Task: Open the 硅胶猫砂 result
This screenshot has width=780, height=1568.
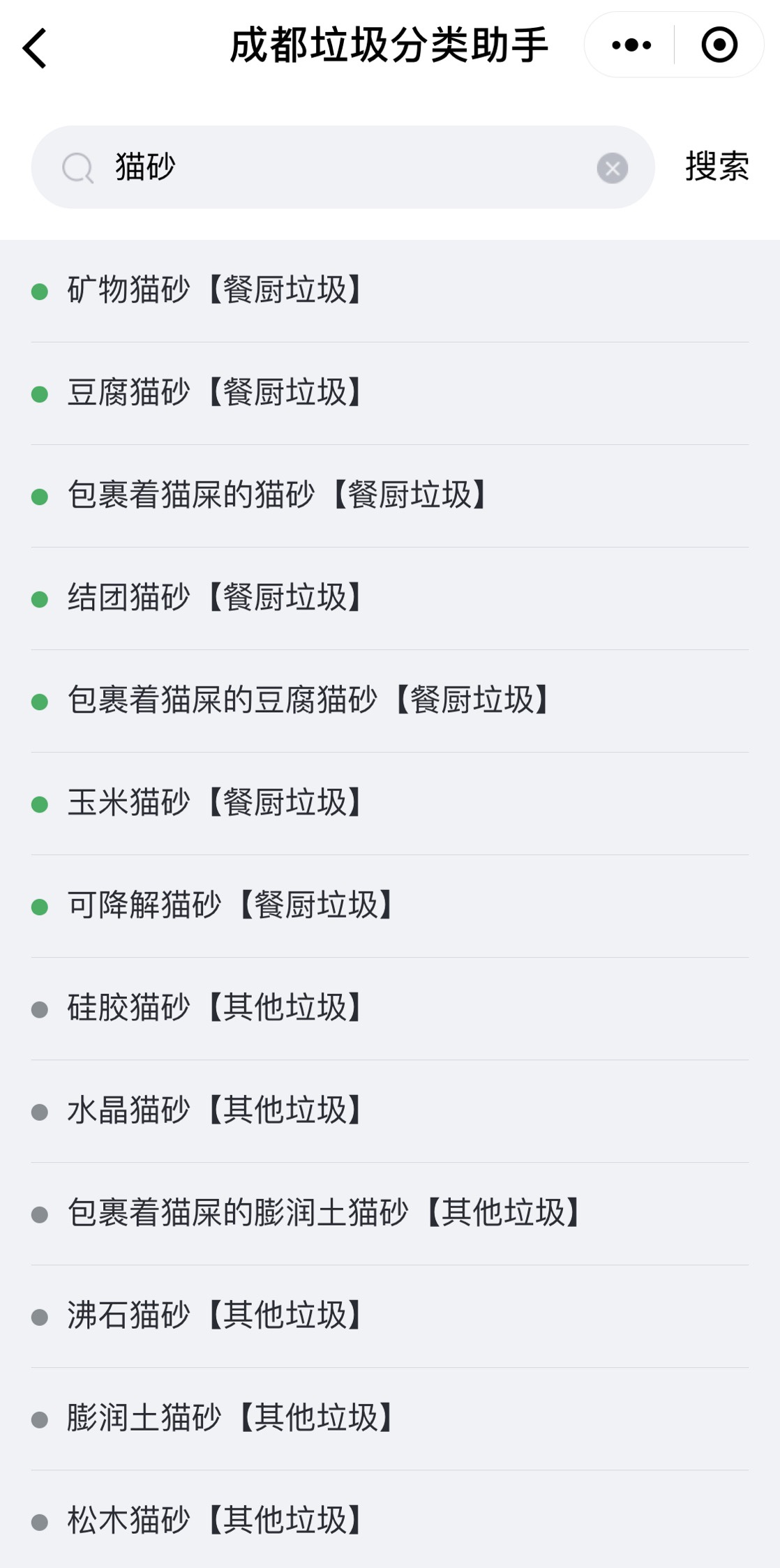Action: pyautogui.click(x=390, y=1009)
